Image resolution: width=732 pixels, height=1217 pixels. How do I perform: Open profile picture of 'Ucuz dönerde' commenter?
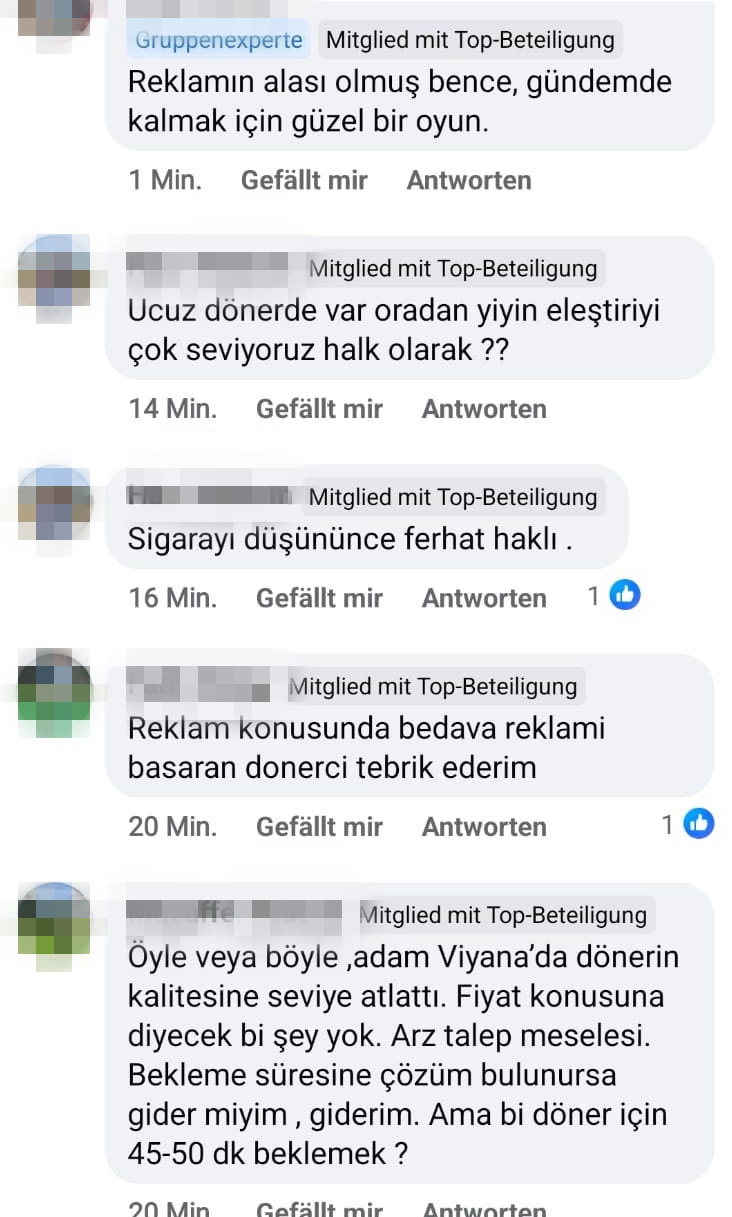[x=54, y=272]
